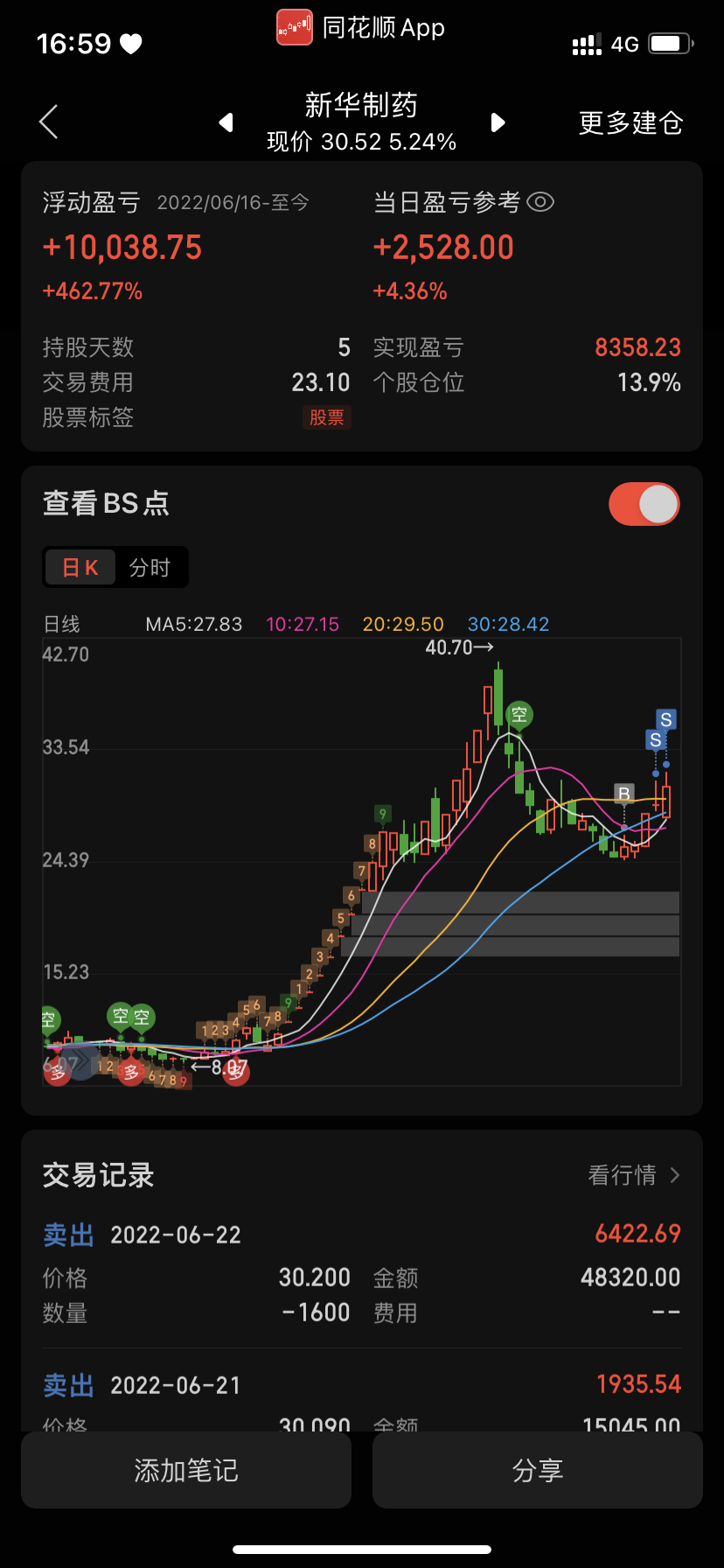Turn off the 查看BS点 switch
This screenshot has height=1568, width=724.
(x=644, y=504)
